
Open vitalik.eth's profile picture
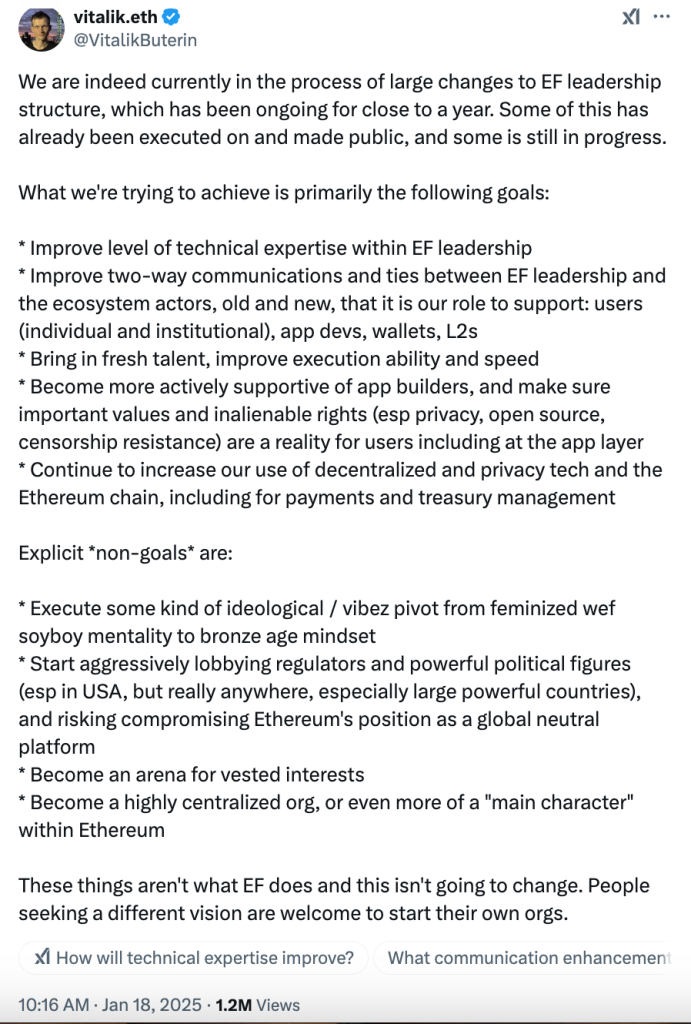(40, 26)
